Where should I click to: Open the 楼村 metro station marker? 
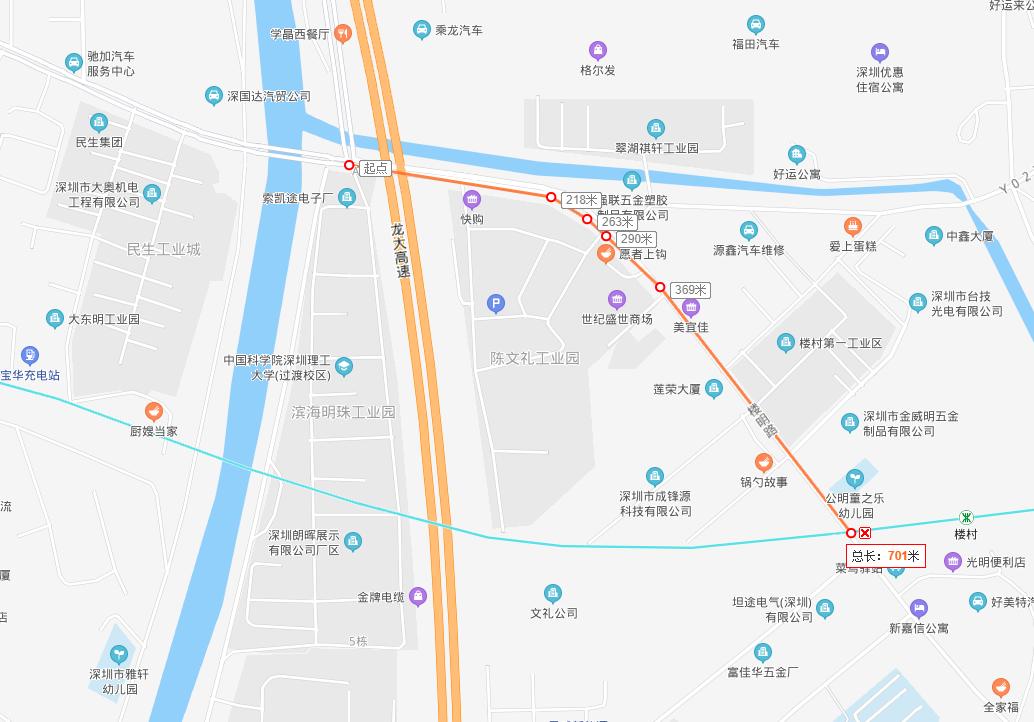coord(966,517)
